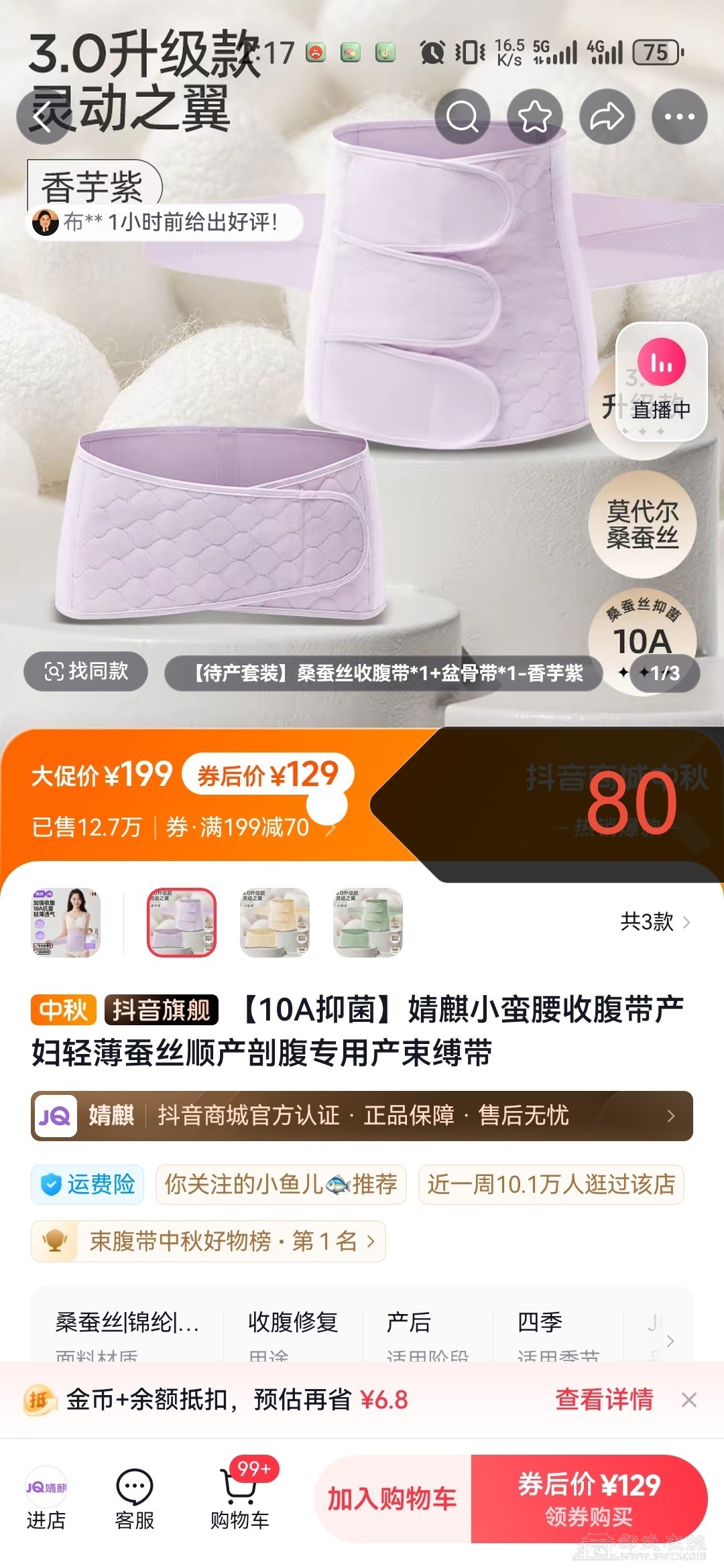Tap 找同款 to find similar items
This screenshot has height=1568, width=724.
[x=86, y=671]
